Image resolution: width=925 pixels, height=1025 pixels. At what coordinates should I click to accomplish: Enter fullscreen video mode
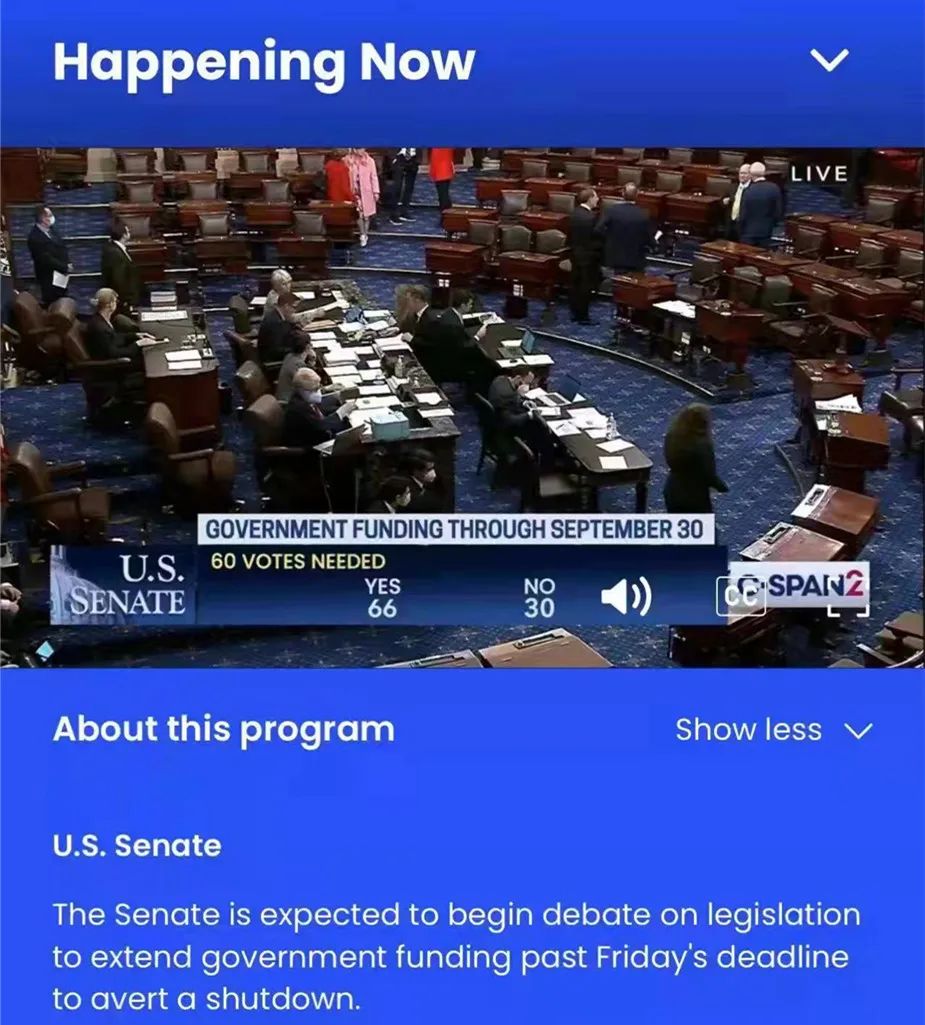pyautogui.click(x=849, y=598)
